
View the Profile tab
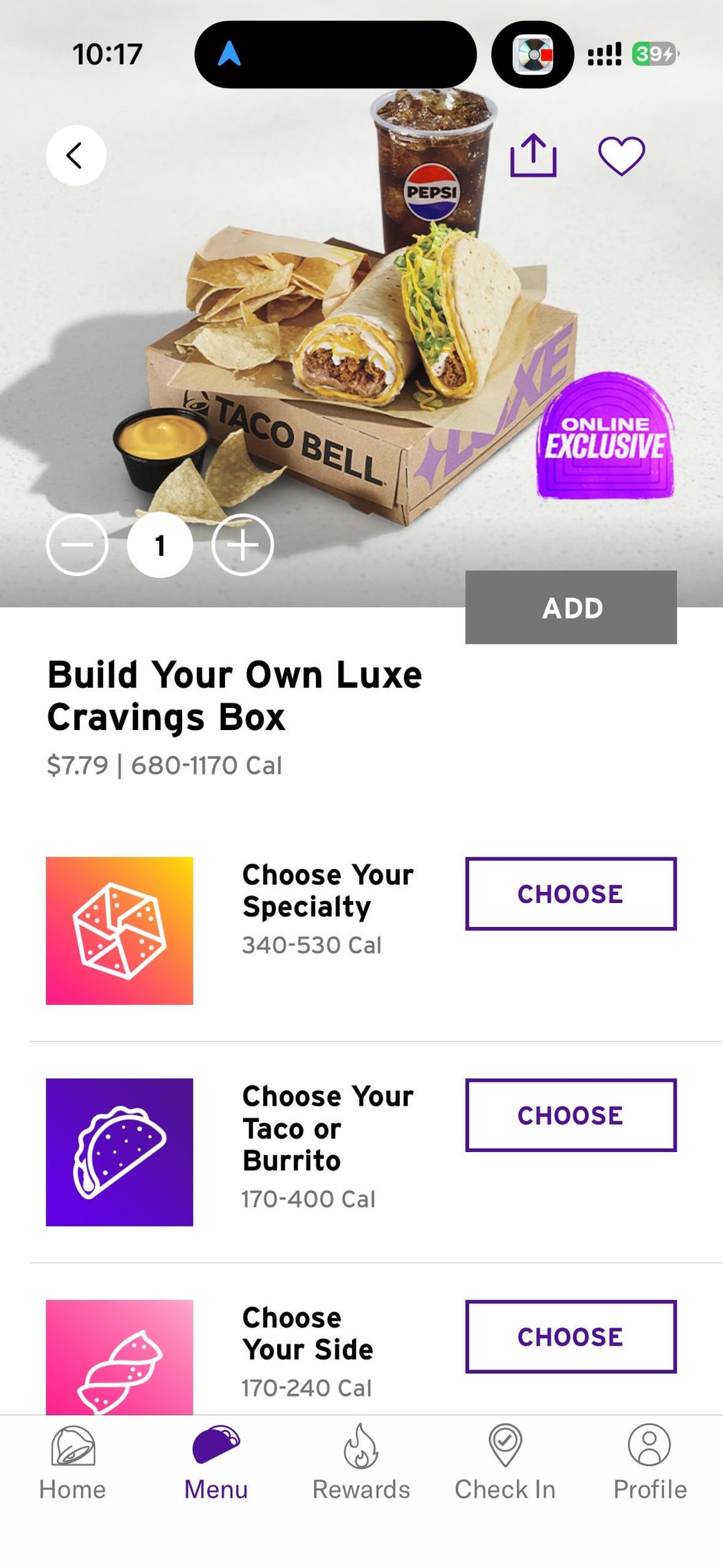pyautogui.click(x=649, y=1464)
